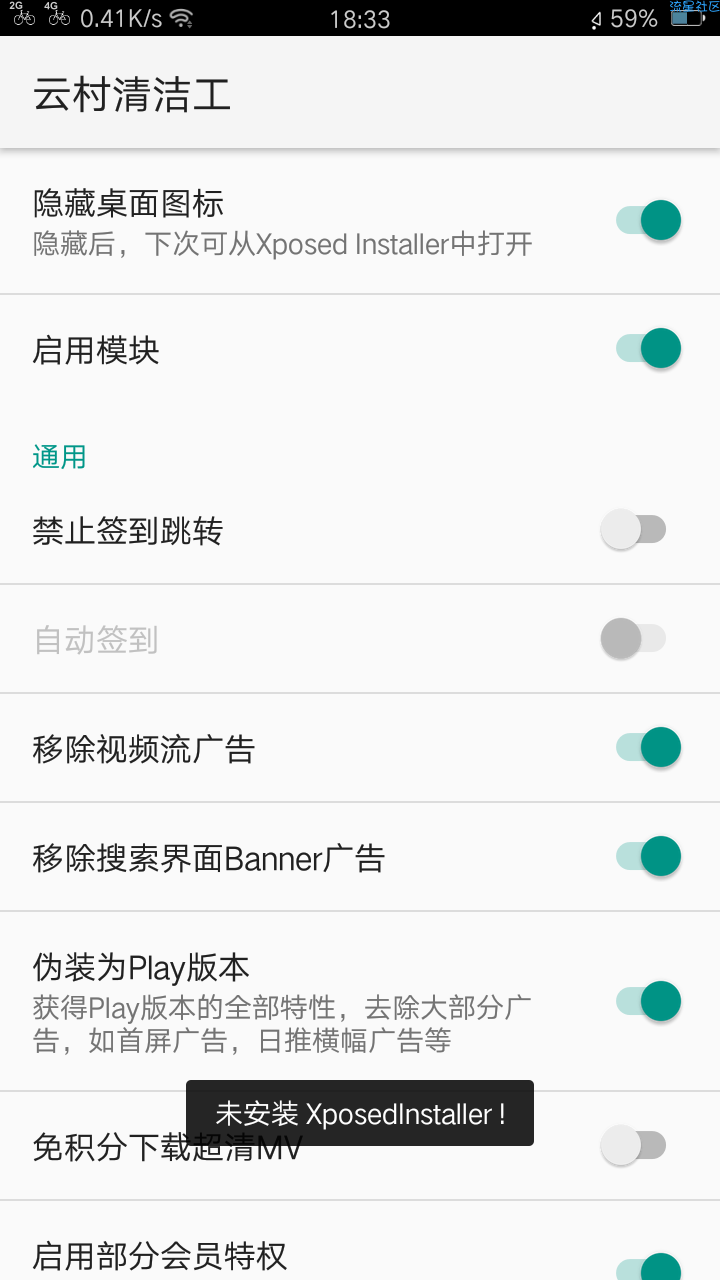Disable the 隐藏桌面图标 switch

click(648, 220)
